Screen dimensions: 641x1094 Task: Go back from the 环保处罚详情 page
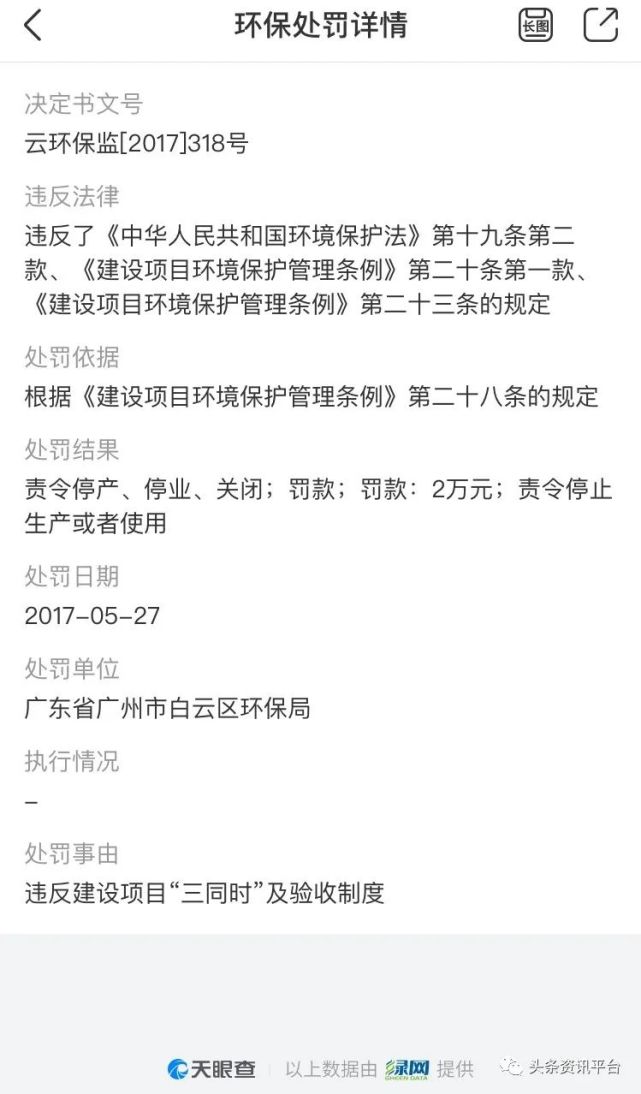tap(33, 25)
